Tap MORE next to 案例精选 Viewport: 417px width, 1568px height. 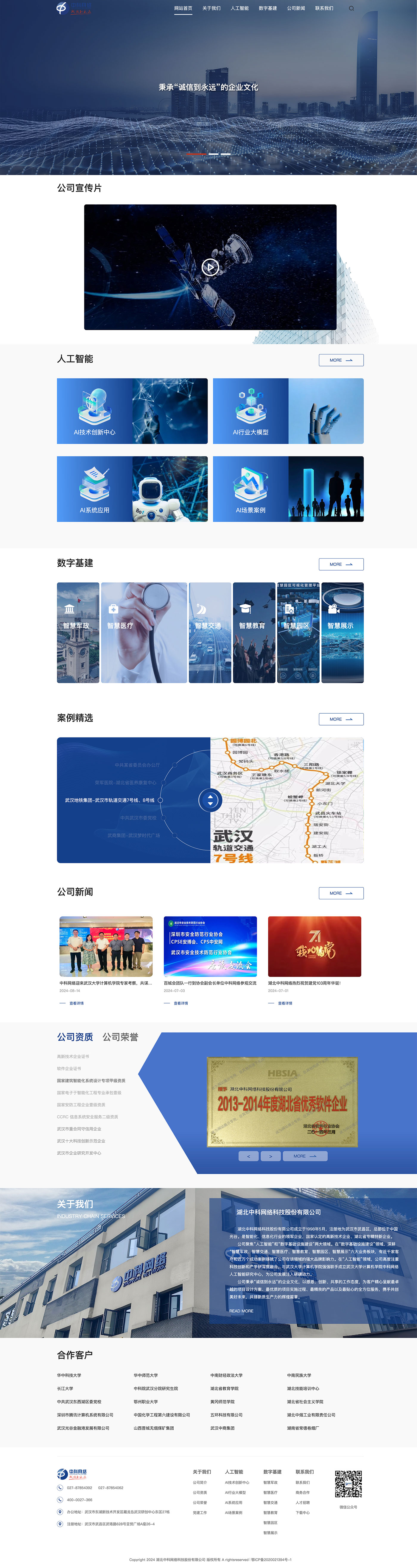tap(341, 720)
